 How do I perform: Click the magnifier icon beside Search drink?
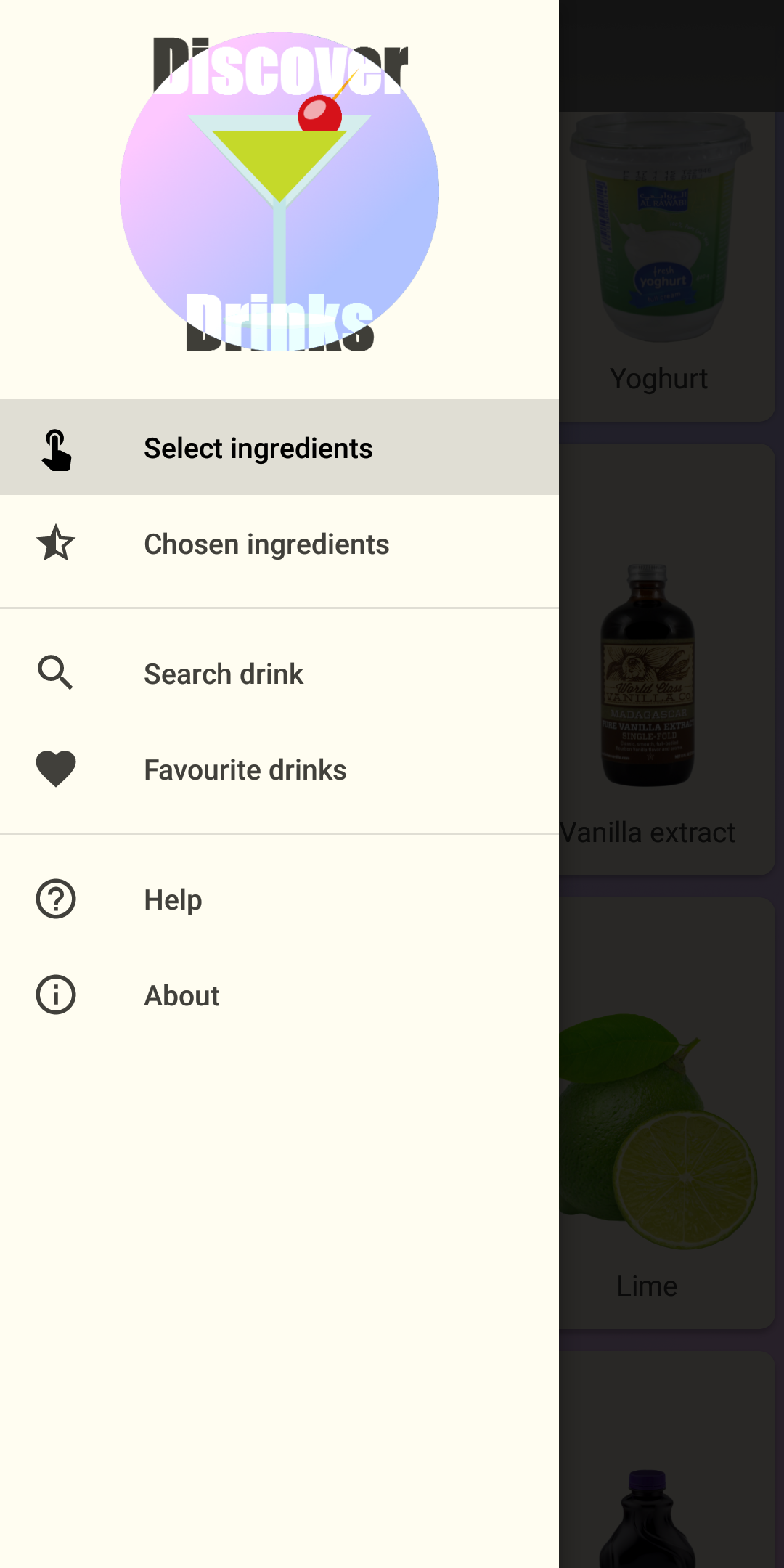[54, 673]
